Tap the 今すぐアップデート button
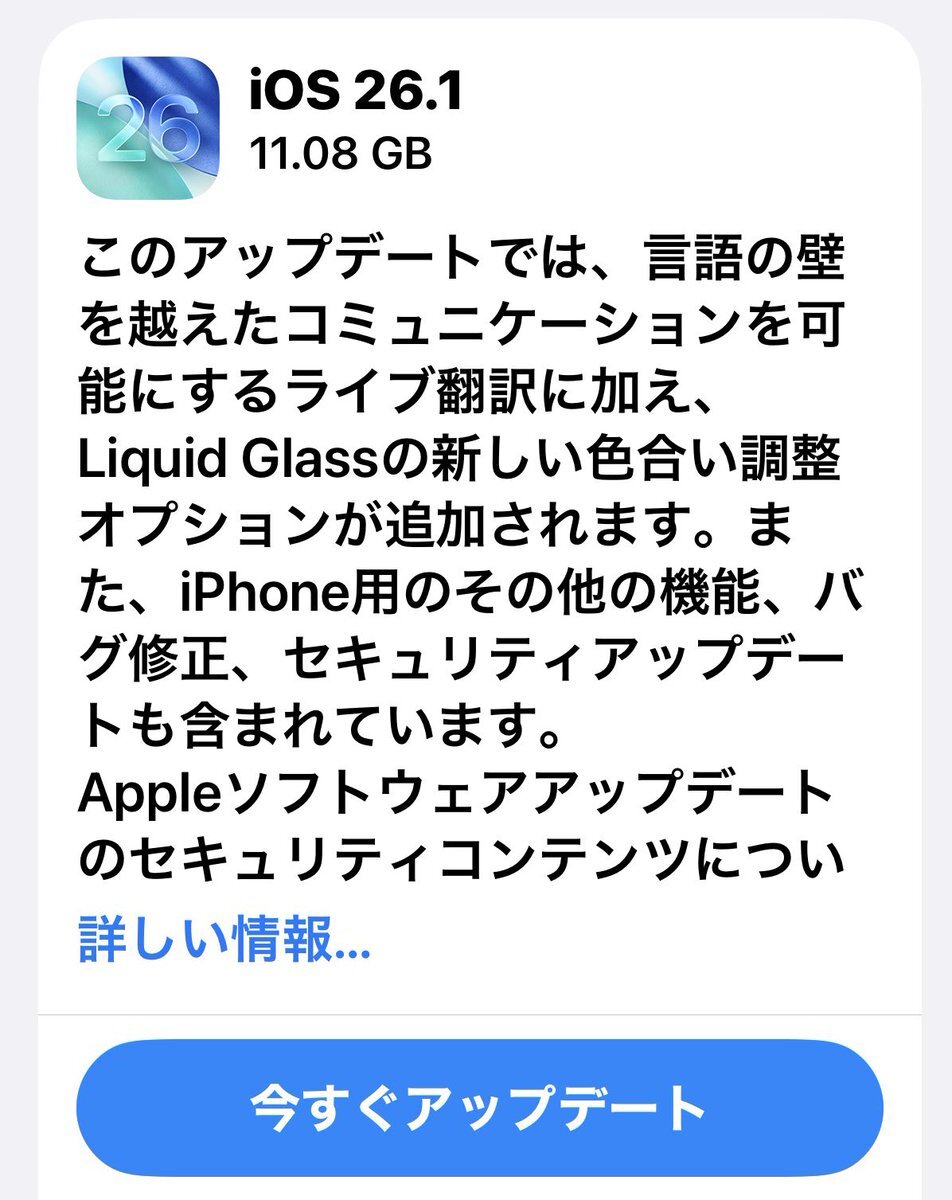 [479, 1107]
